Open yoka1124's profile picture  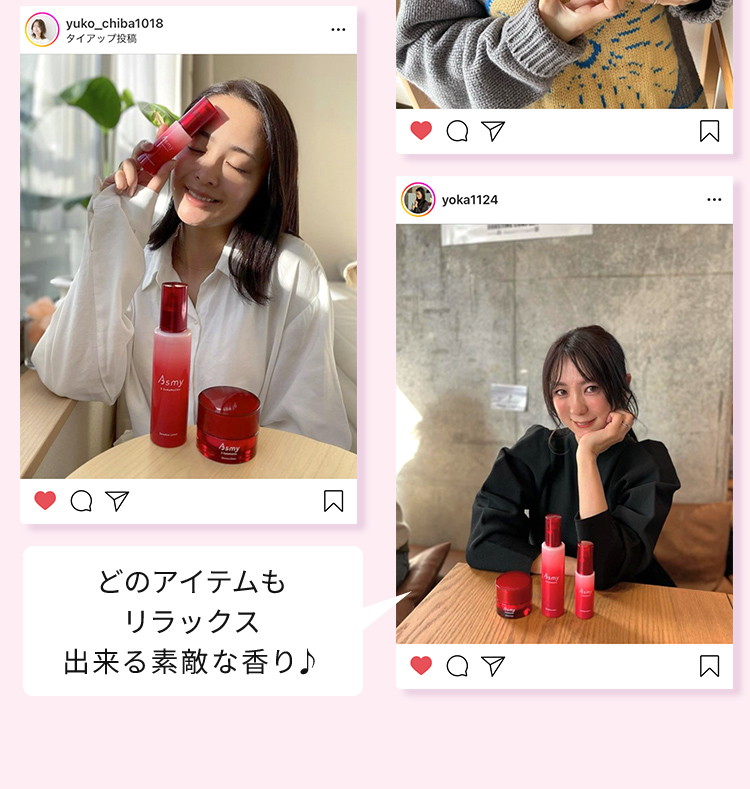point(419,198)
